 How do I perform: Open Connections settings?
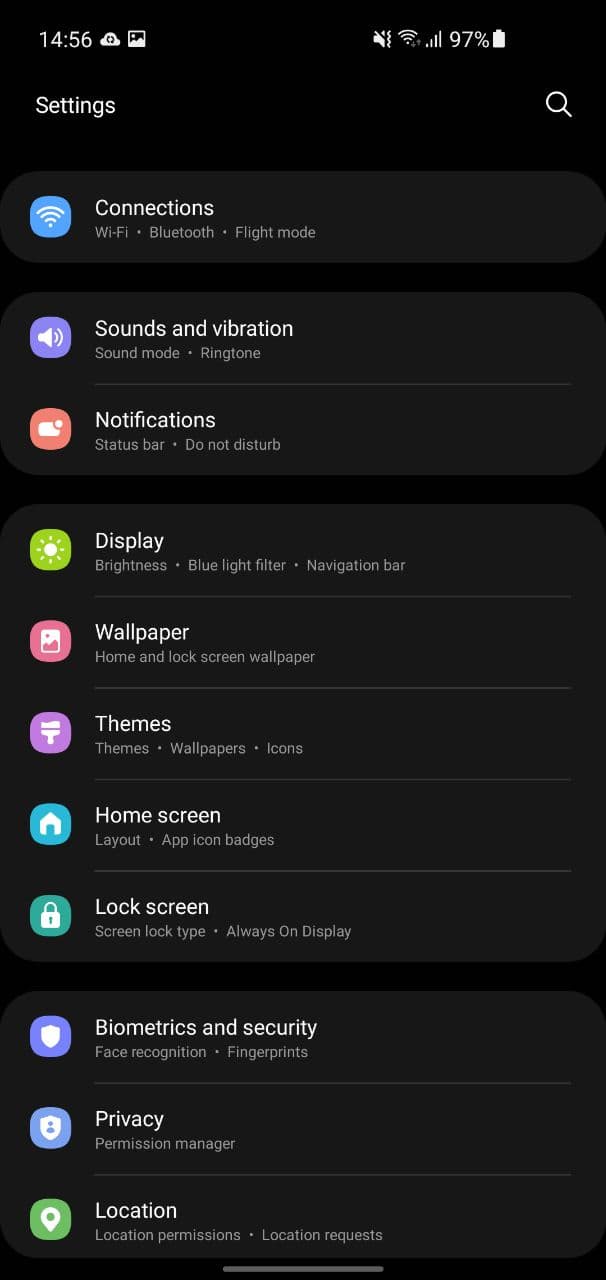point(303,218)
